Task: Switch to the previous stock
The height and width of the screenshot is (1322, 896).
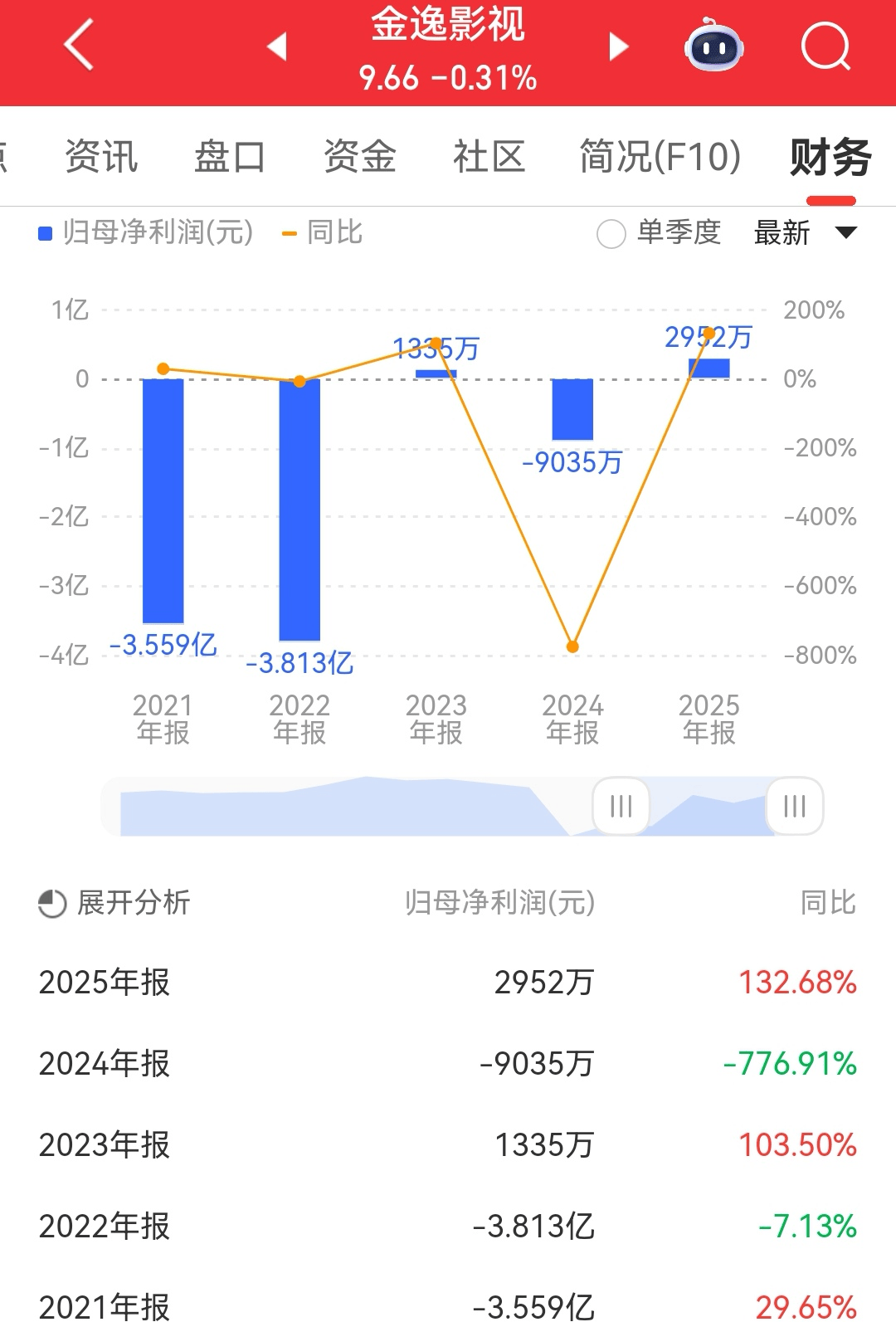Action: pos(277,46)
